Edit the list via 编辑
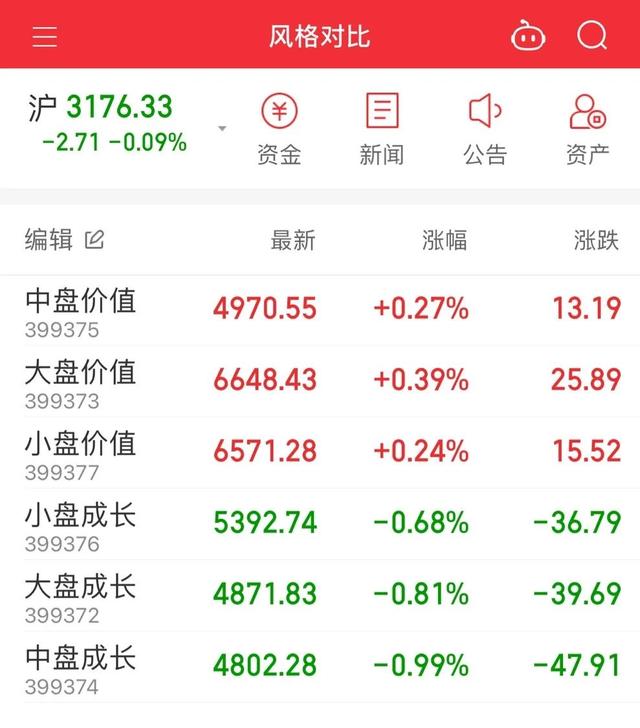The height and width of the screenshot is (728, 640). [64, 240]
